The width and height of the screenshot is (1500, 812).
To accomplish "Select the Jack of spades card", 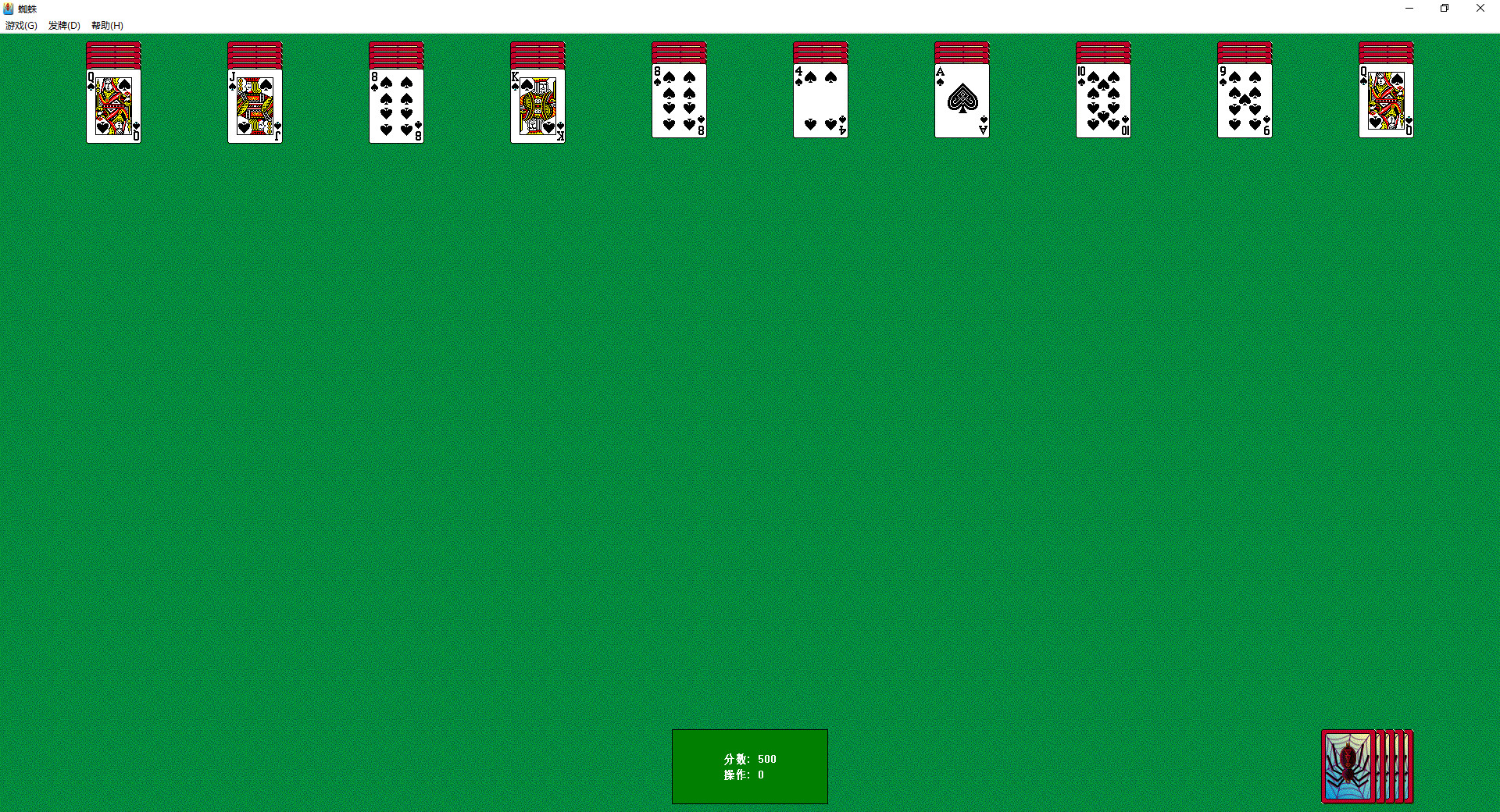I will [x=255, y=106].
